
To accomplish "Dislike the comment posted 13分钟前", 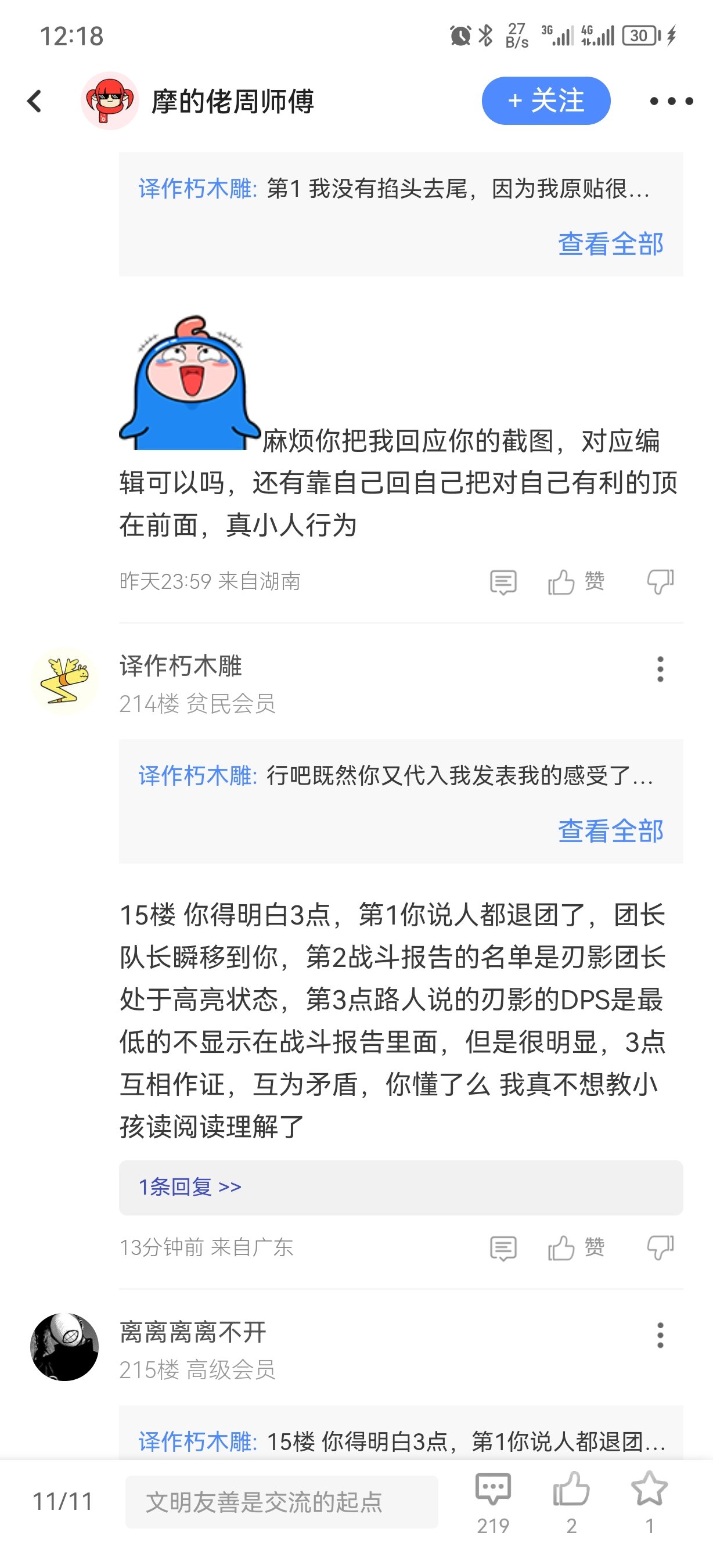I will coord(660,1248).
